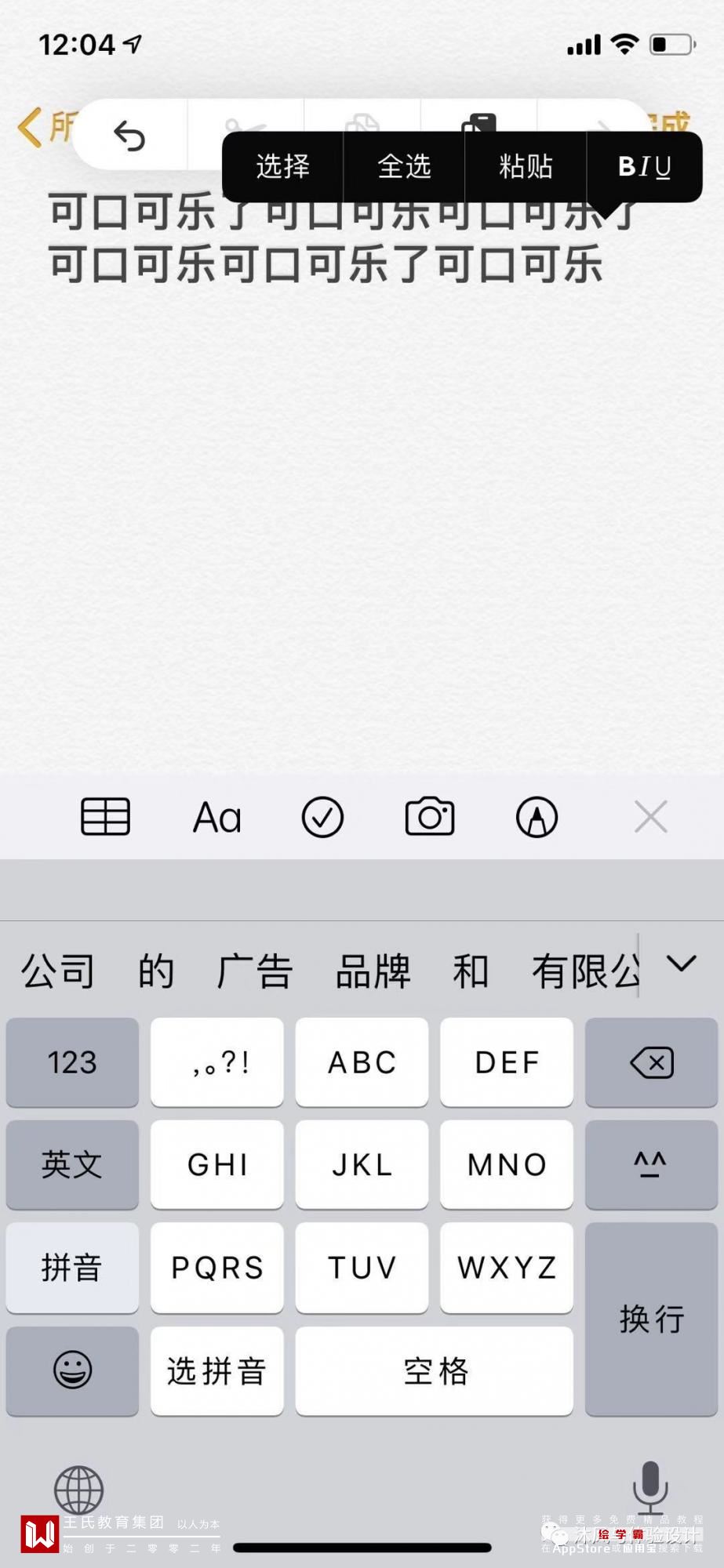Pick the suggestion 品牌
This screenshot has height=1568, width=724.
tap(373, 971)
